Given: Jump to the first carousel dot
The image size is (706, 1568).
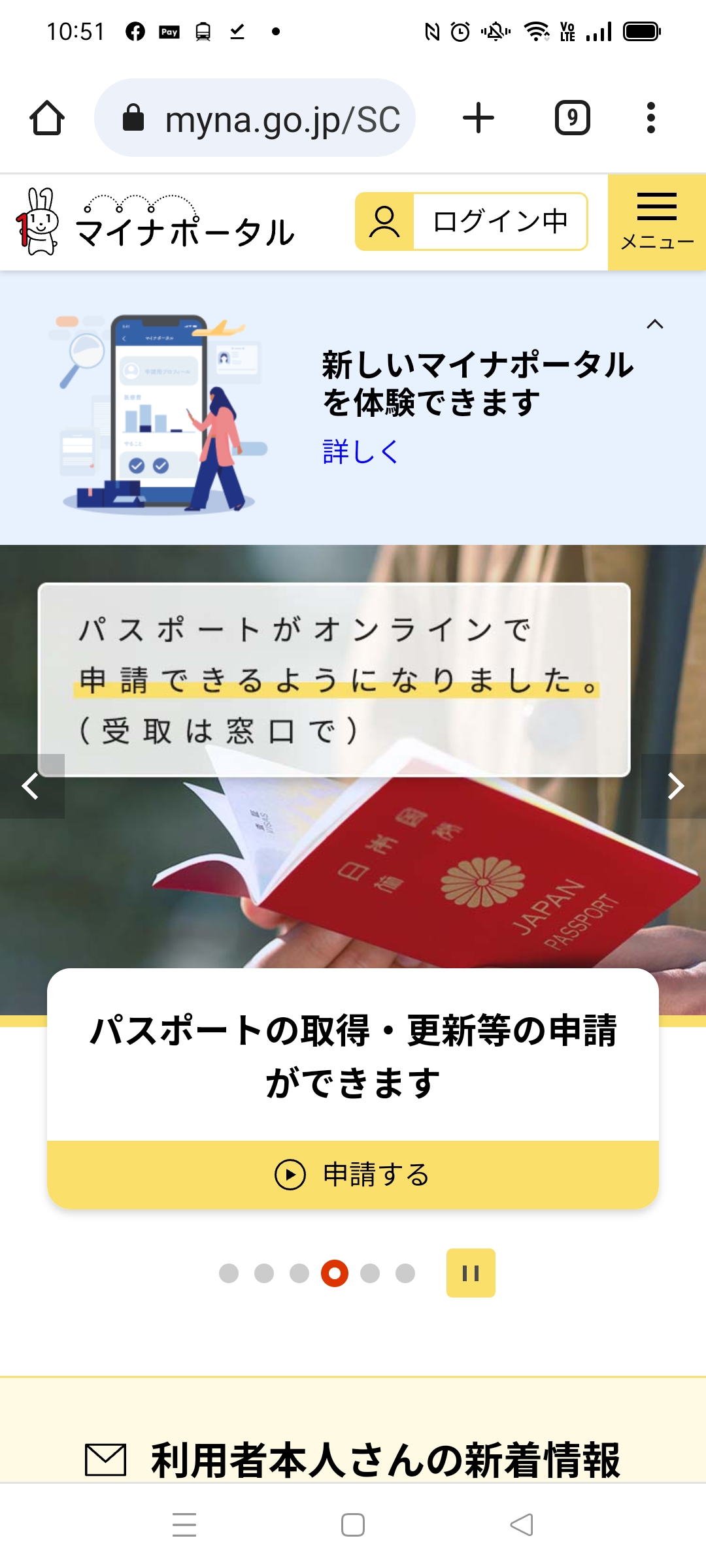Looking at the screenshot, I should click(229, 1273).
